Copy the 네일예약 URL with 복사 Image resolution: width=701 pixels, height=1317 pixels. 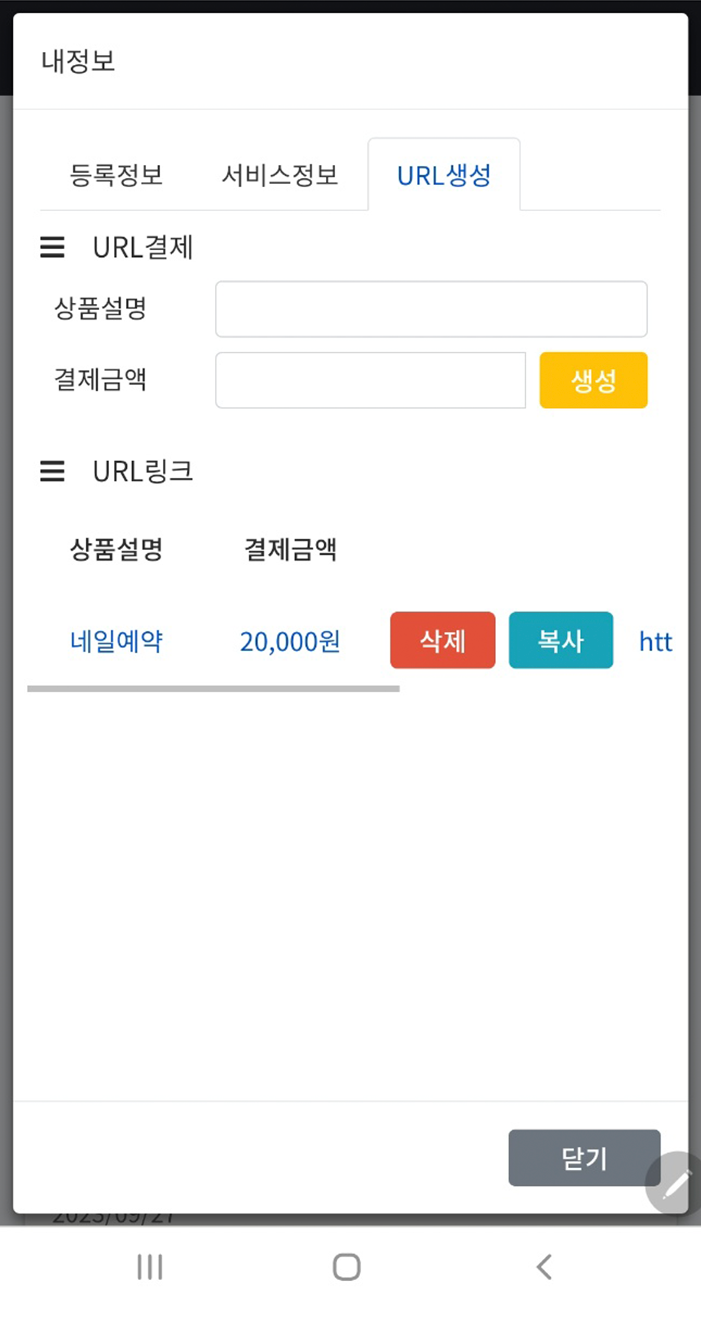(x=560, y=640)
